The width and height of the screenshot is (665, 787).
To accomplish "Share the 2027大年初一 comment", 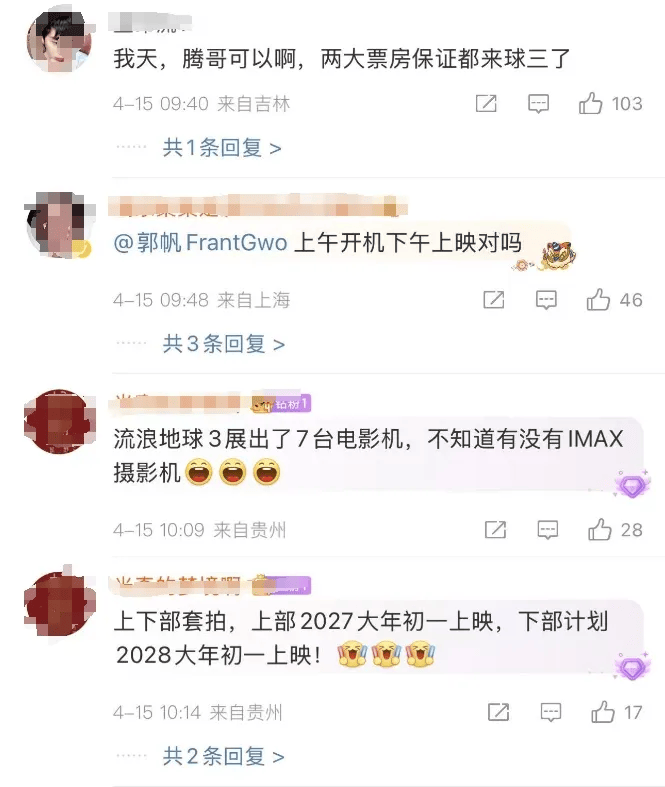I will coord(497,712).
